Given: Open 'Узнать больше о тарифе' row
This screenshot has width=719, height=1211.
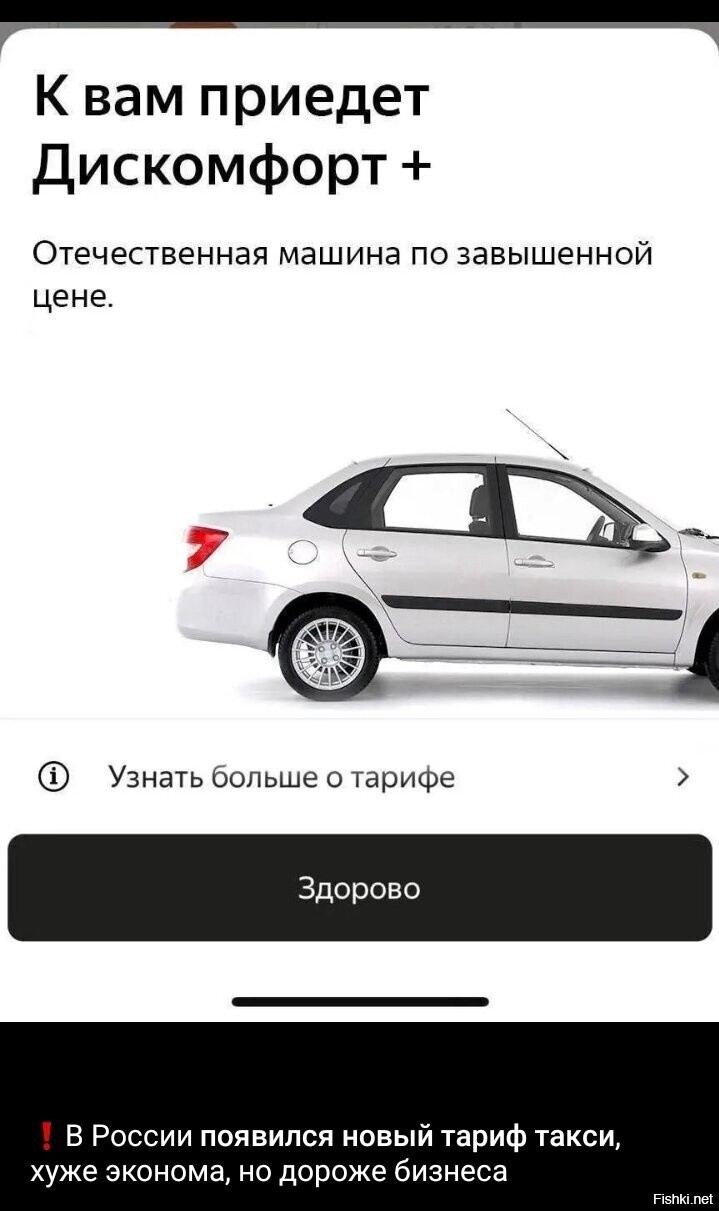Looking at the screenshot, I should click(x=360, y=777).
